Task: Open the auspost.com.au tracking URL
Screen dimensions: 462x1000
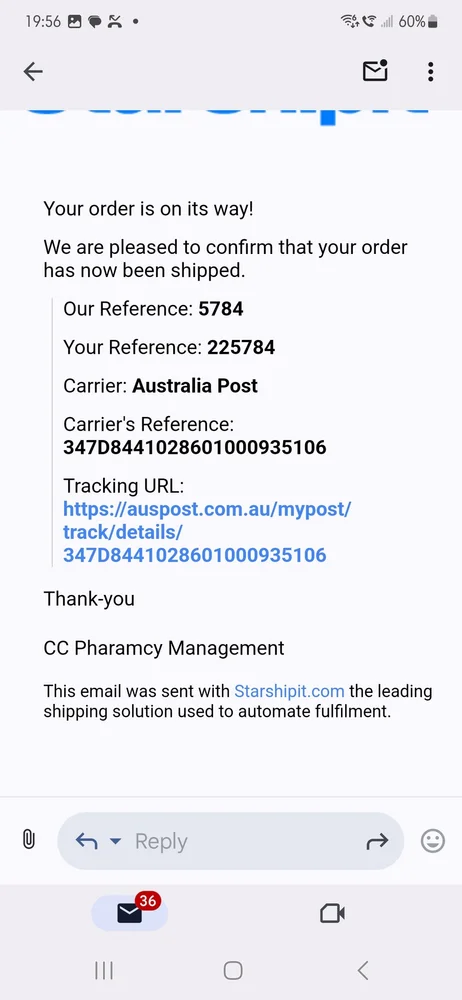Action: pos(207,532)
